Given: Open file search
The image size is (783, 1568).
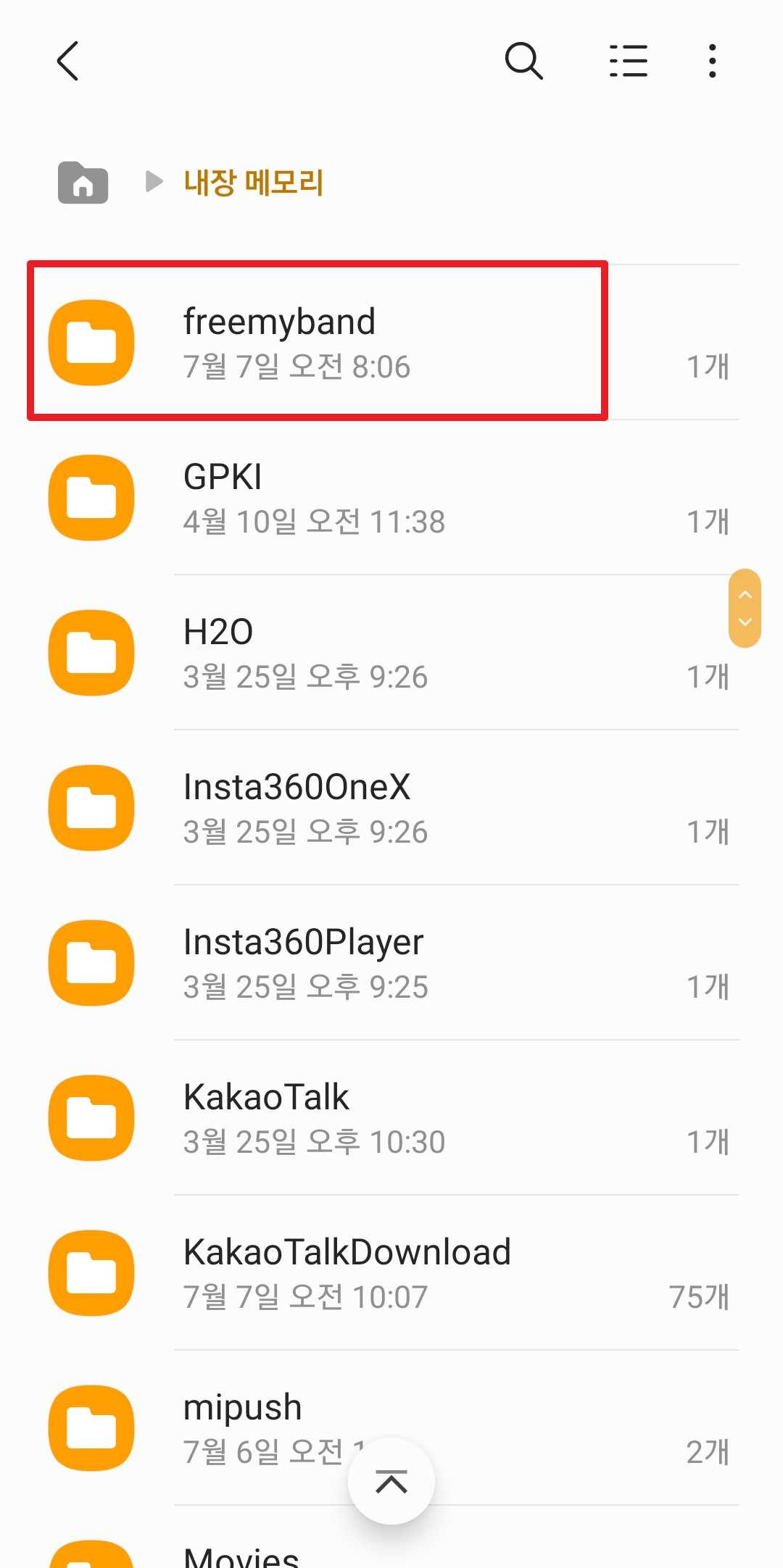Looking at the screenshot, I should click(x=523, y=61).
